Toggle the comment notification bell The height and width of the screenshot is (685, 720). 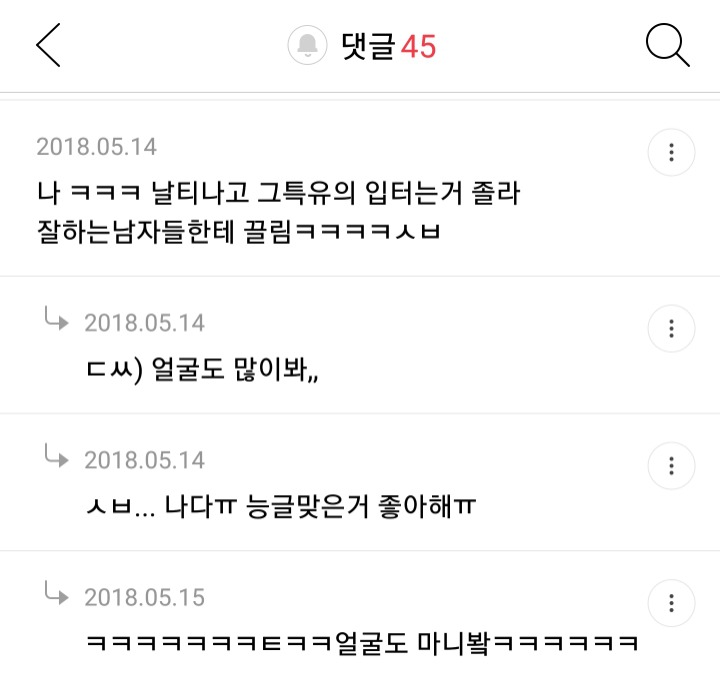click(307, 46)
